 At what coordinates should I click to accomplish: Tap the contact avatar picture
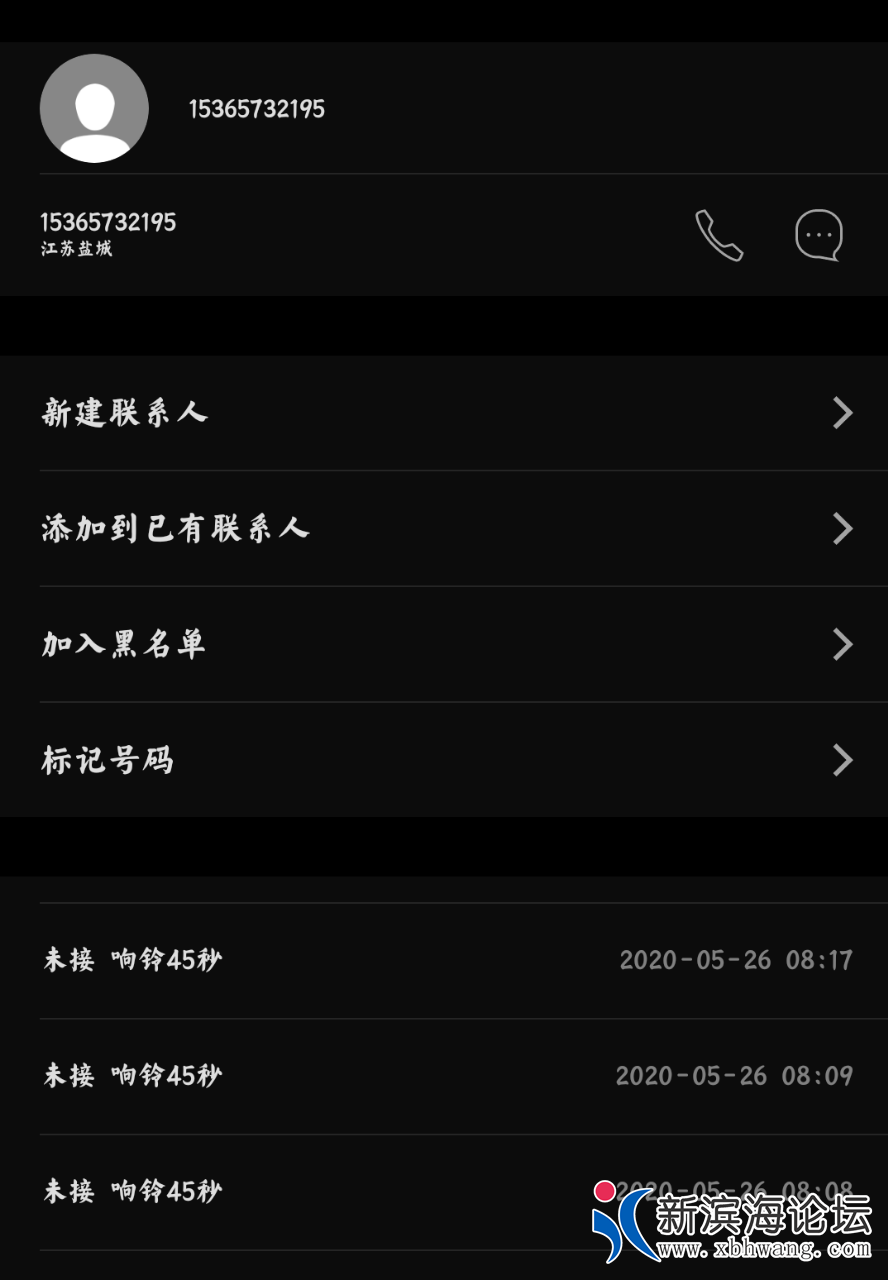94,108
